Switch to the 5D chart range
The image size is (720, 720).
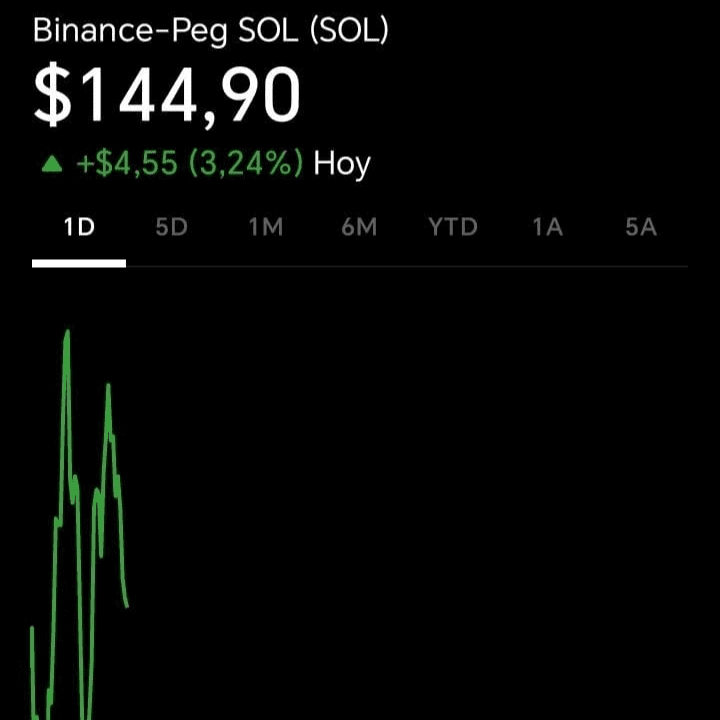click(172, 228)
